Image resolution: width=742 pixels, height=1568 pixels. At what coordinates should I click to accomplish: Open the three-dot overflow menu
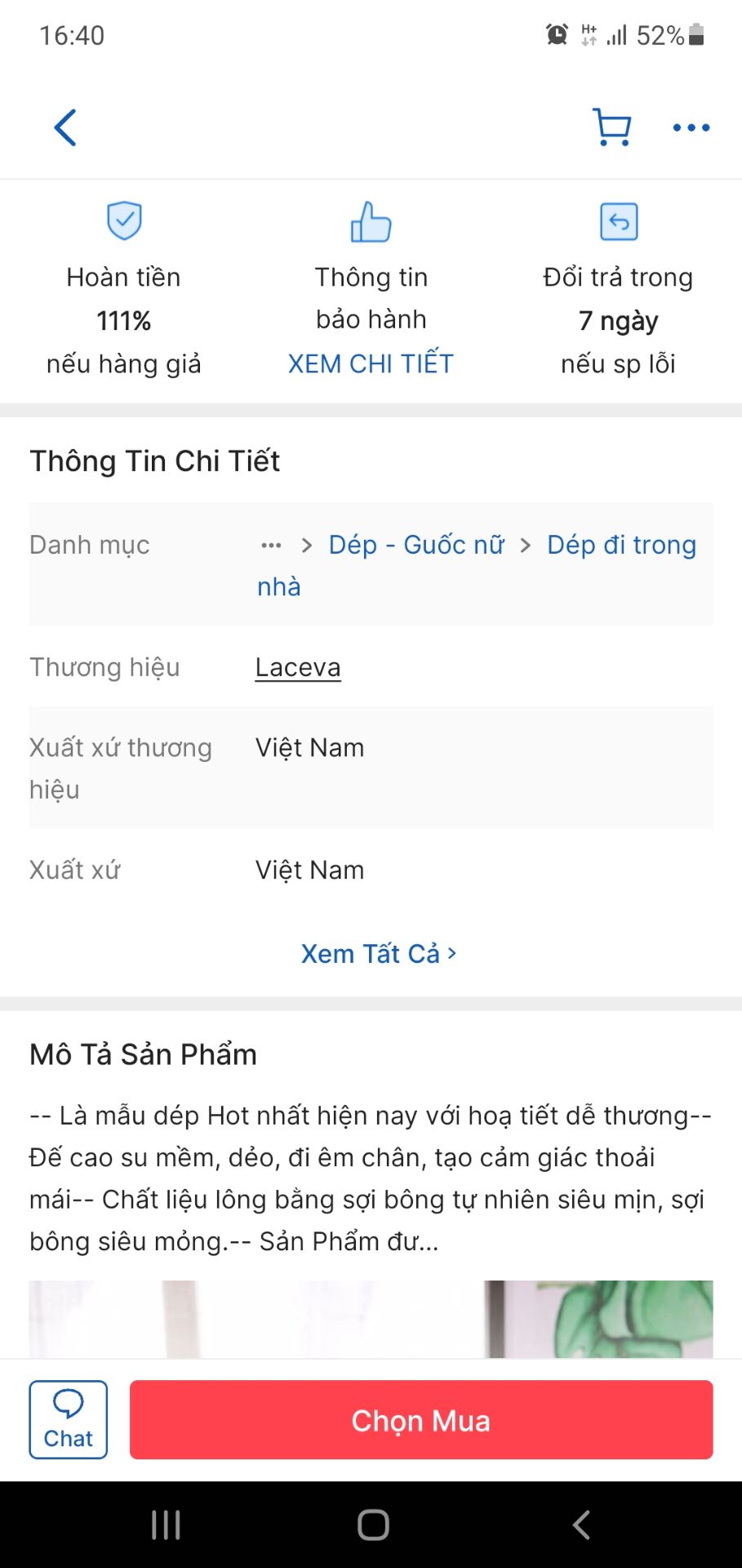tap(691, 127)
